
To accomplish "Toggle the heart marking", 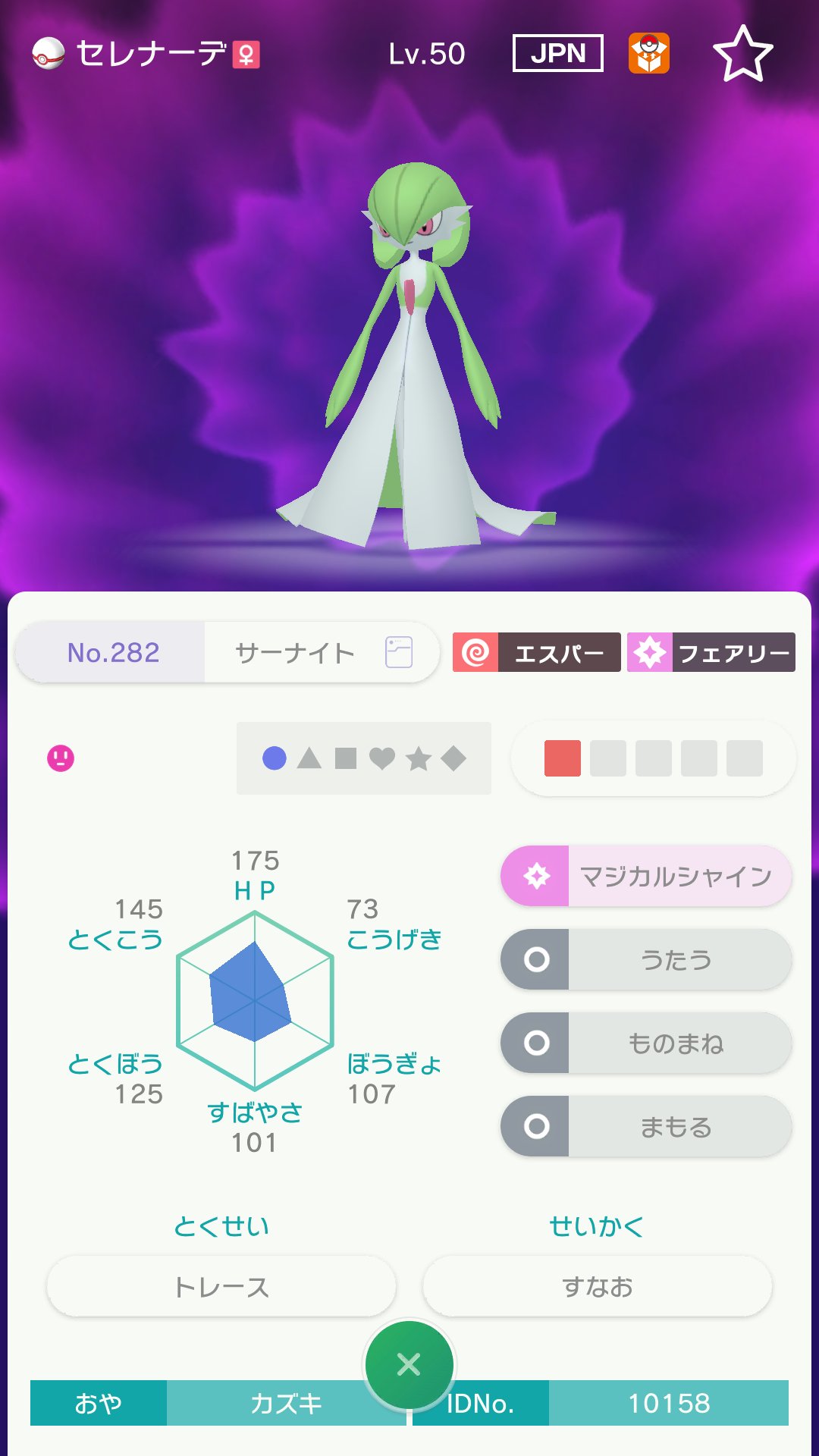I will (382, 758).
